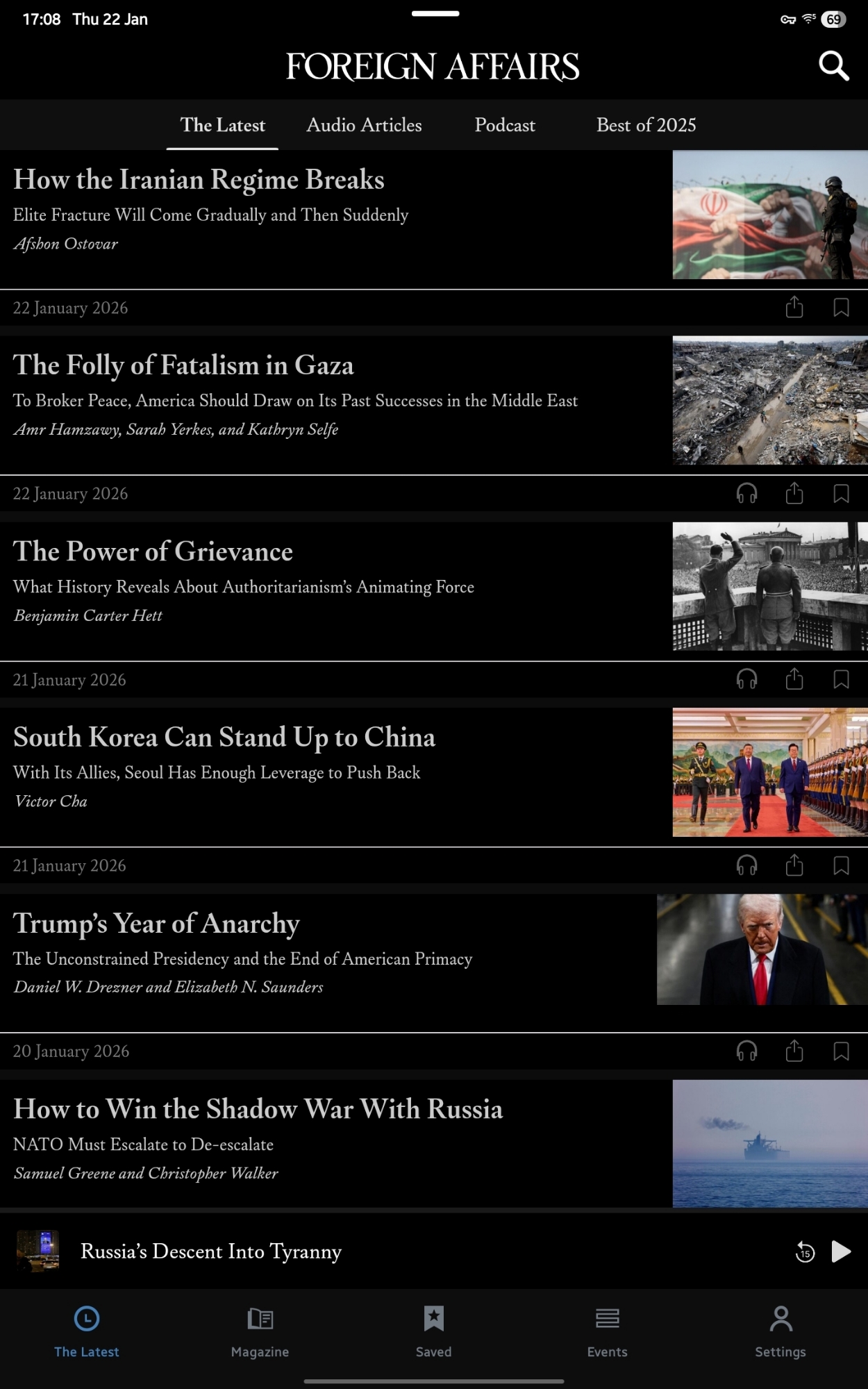Open 'How to Win the Shadow War With Russia'
The image size is (868, 1389).
[258, 1109]
